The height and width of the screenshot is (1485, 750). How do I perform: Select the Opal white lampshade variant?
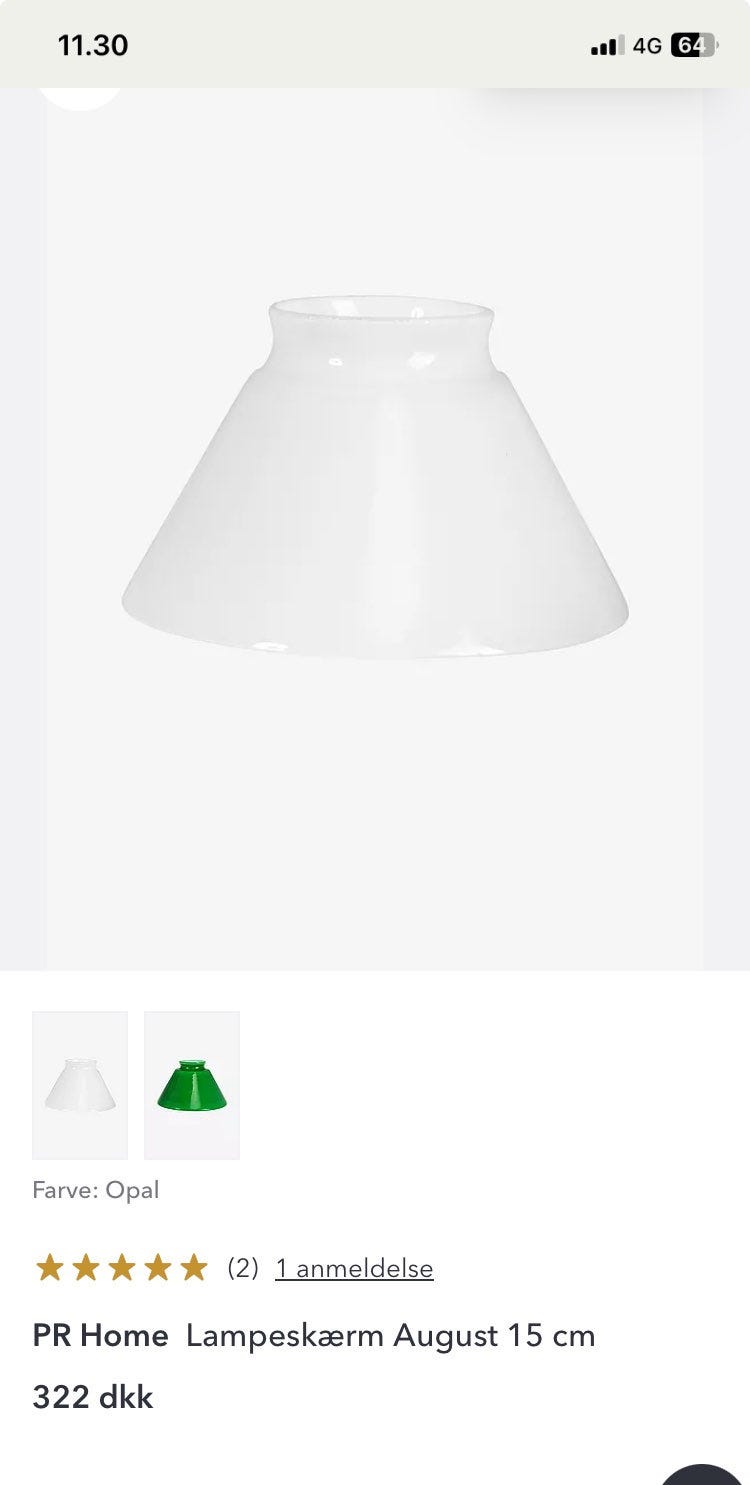[x=80, y=1085]
